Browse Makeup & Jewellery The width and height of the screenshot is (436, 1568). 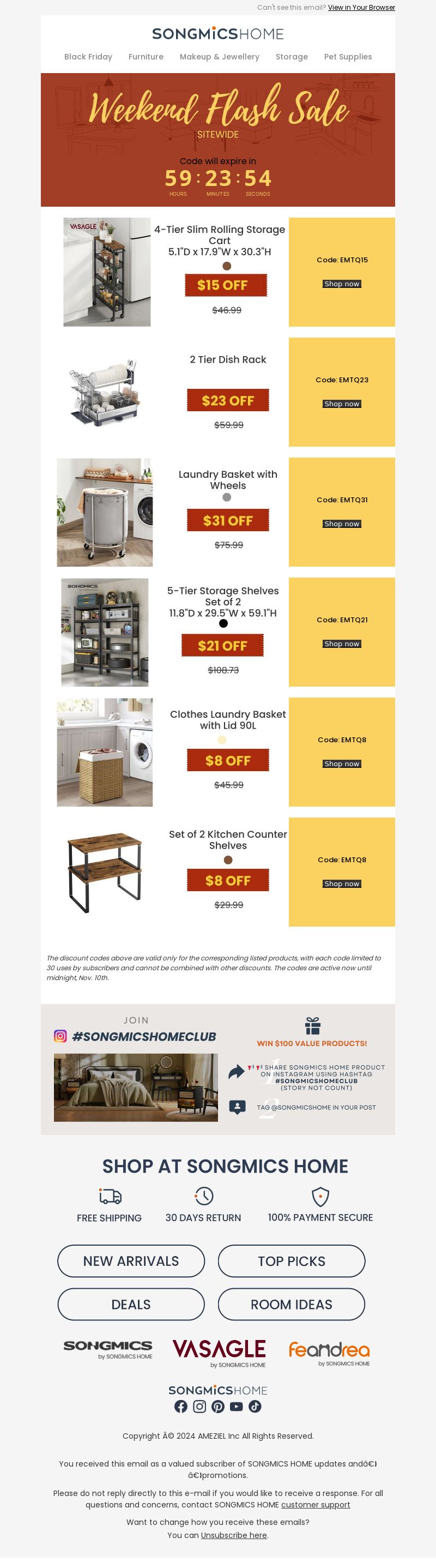[220, 57]
